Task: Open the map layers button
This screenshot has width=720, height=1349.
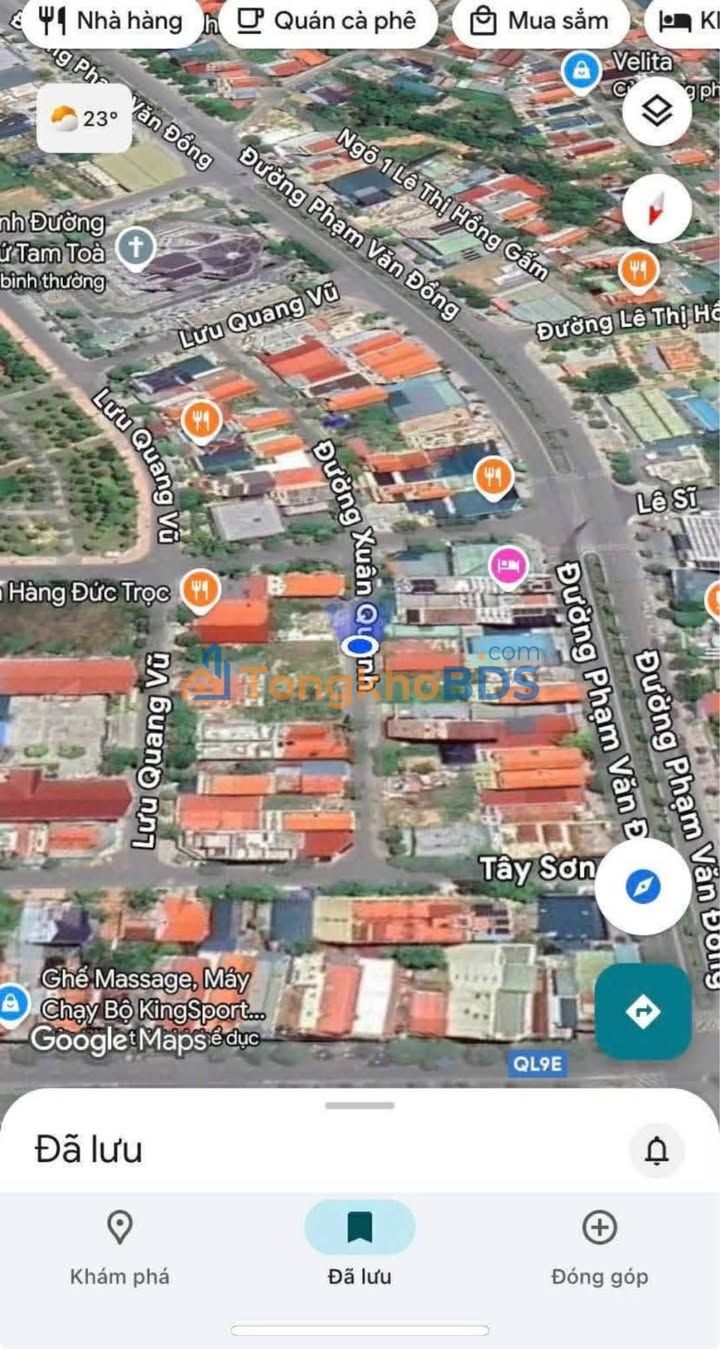Action: click(x=657, y=111)
